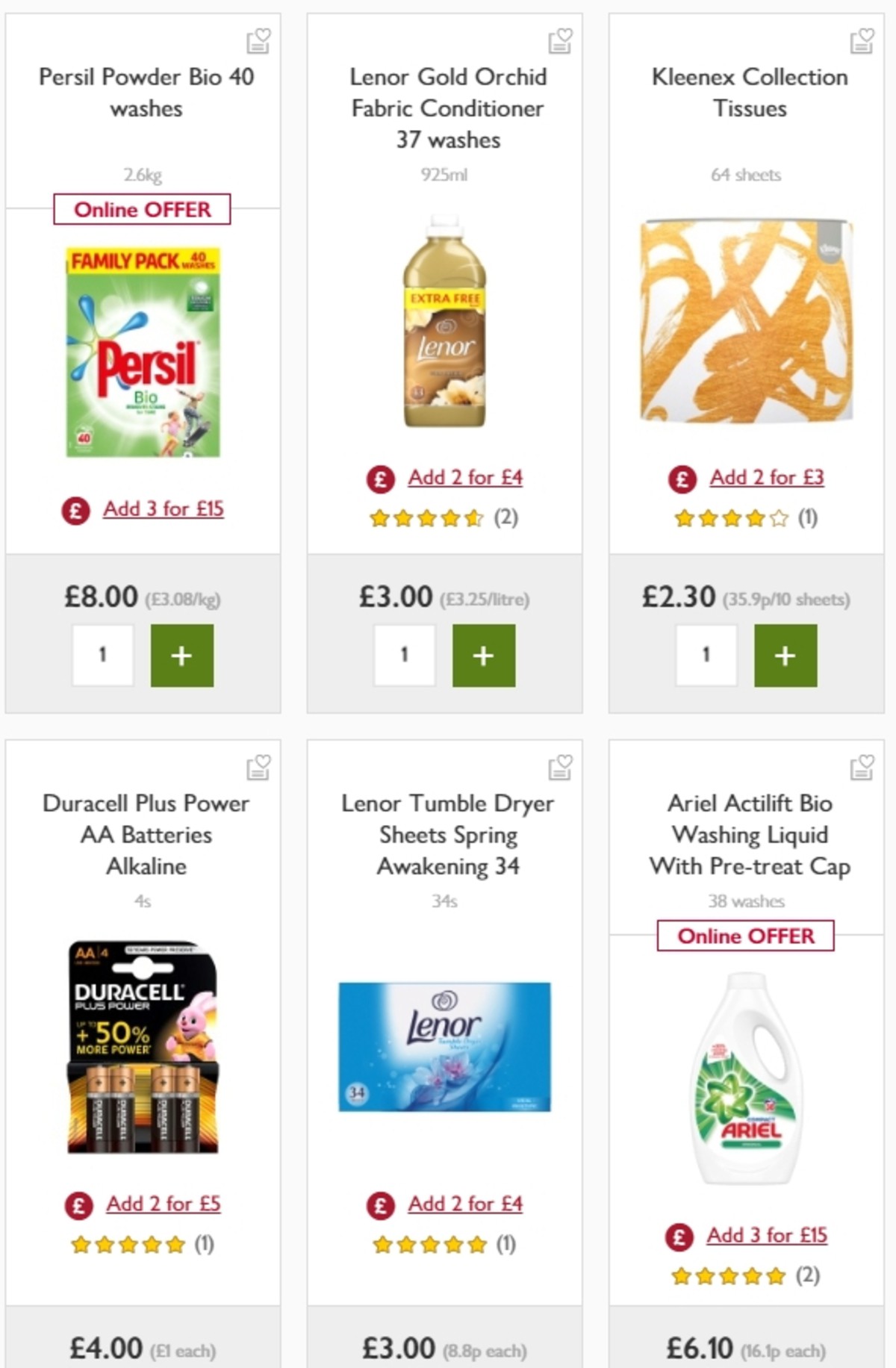The image size is (896, 1368).
Task: Click the £ offer icon on Ariel Actilift
Action: pyautogui.click(x=681, y=1234)
